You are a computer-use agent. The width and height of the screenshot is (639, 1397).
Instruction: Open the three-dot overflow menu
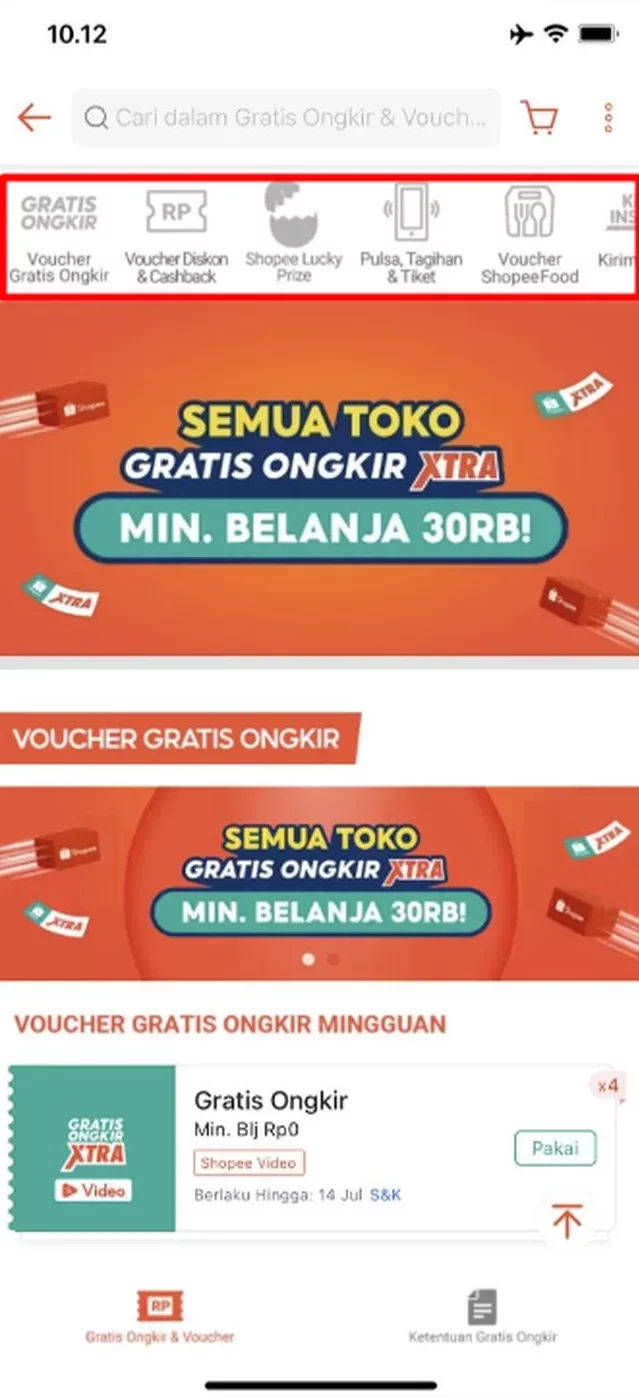(x=608, y=118)
